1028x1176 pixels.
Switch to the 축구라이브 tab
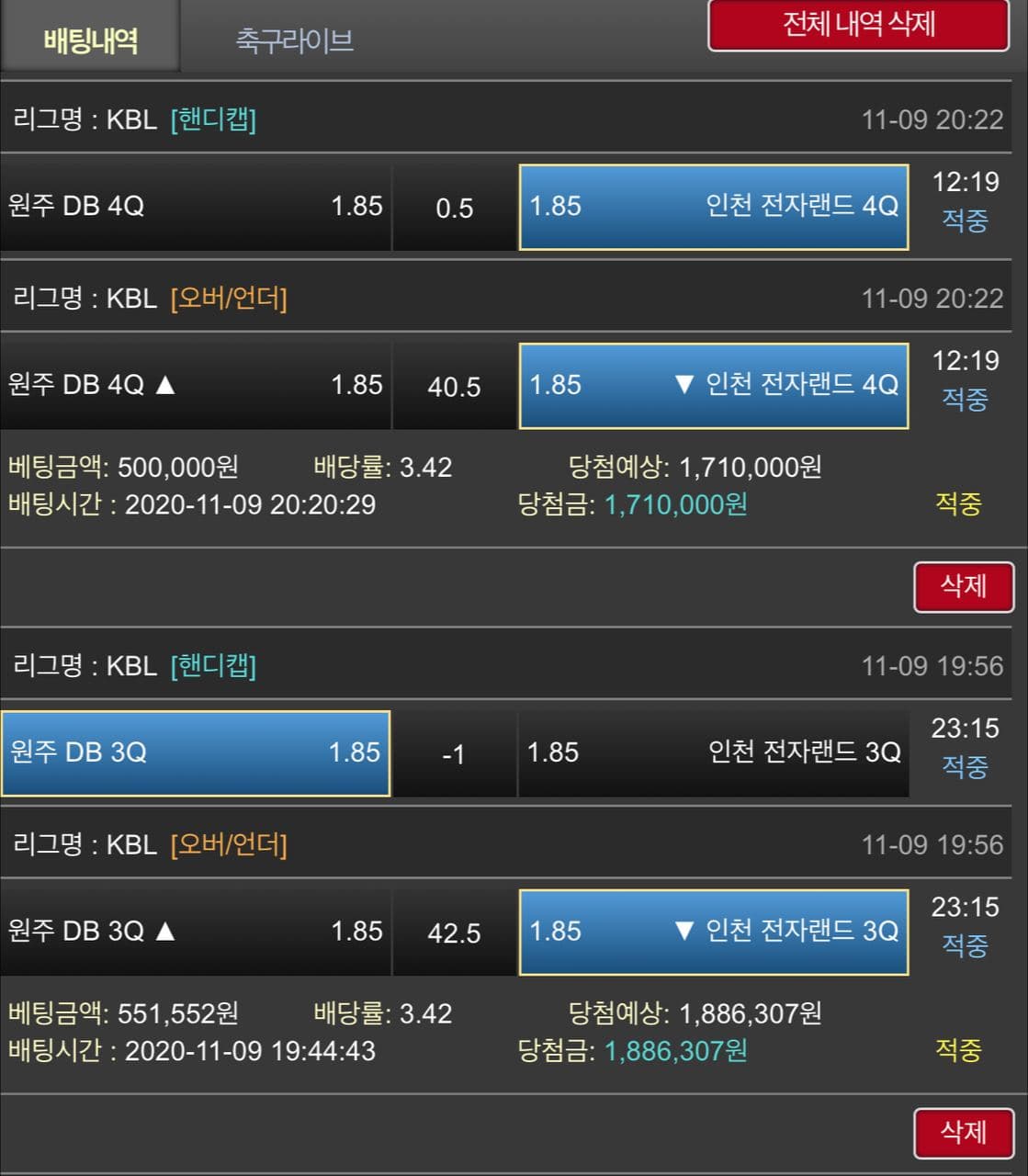pos(294,40)
